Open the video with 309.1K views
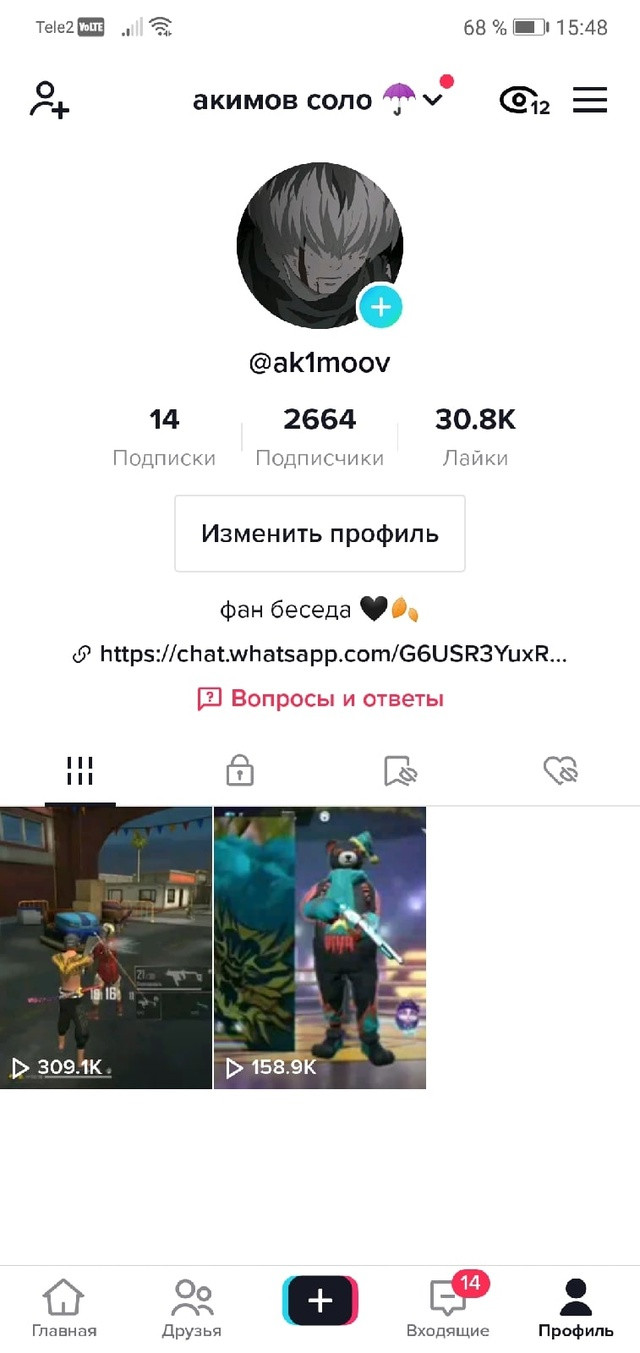 click(x=106, y=948)
